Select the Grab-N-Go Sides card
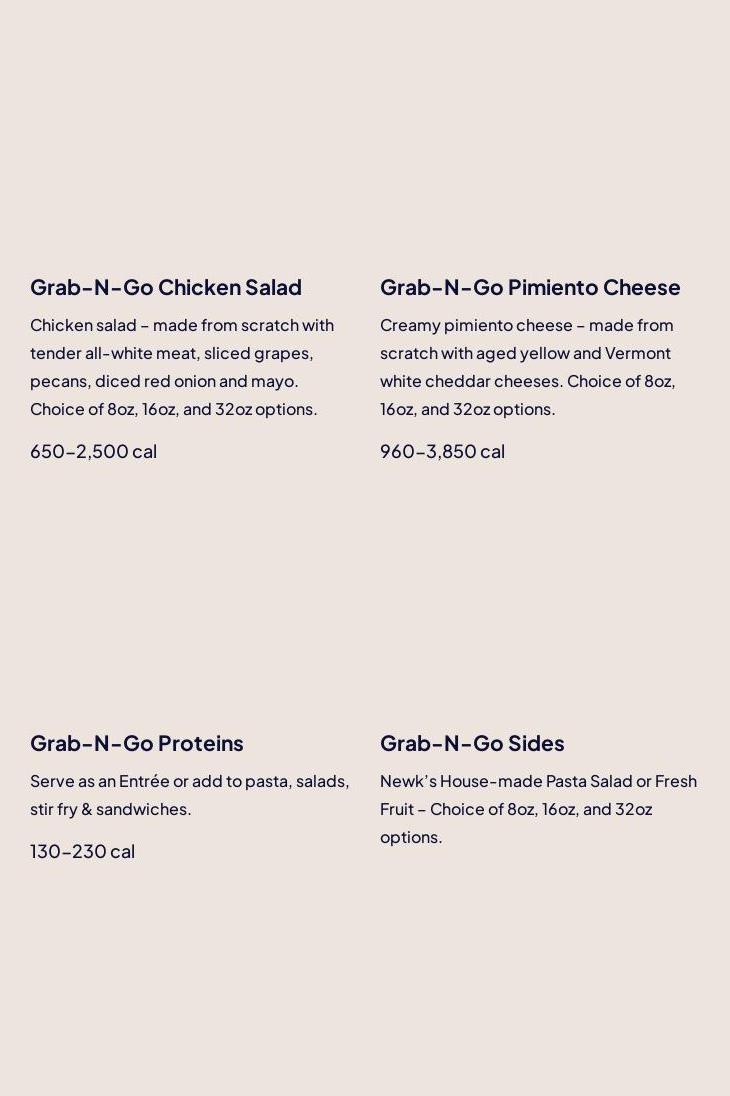 (472, 743)
